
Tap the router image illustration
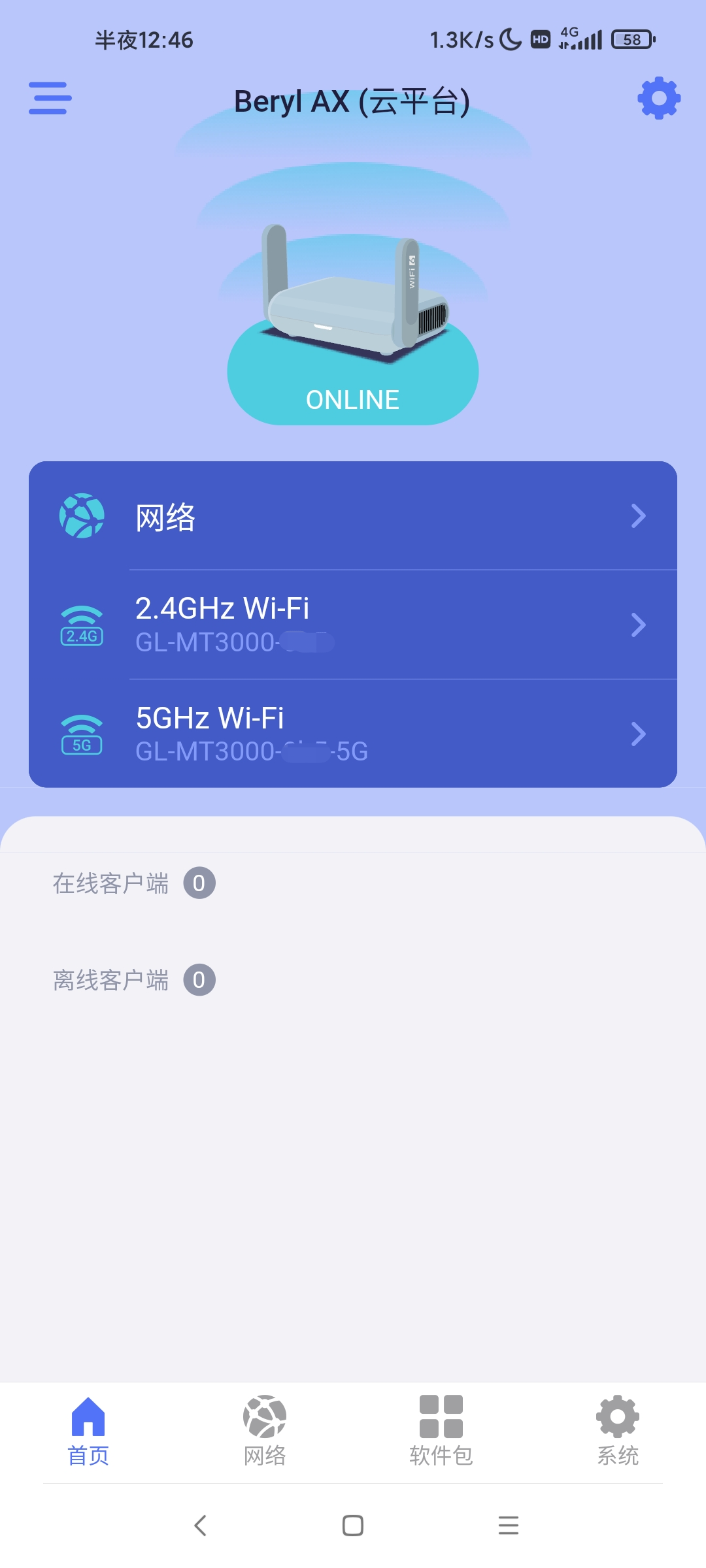pyautogui.click(x=353, y=287)
